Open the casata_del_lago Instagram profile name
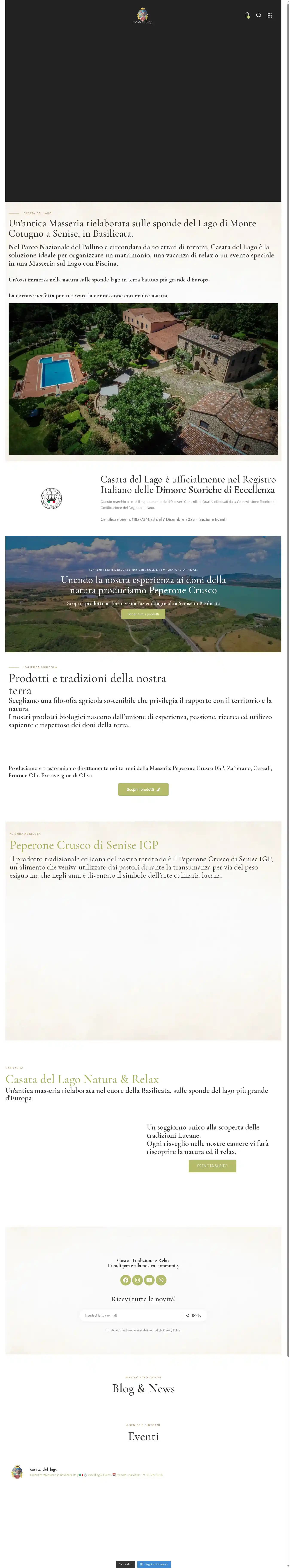This screenshot has width=290, height=1568. tap(44, 1469)
